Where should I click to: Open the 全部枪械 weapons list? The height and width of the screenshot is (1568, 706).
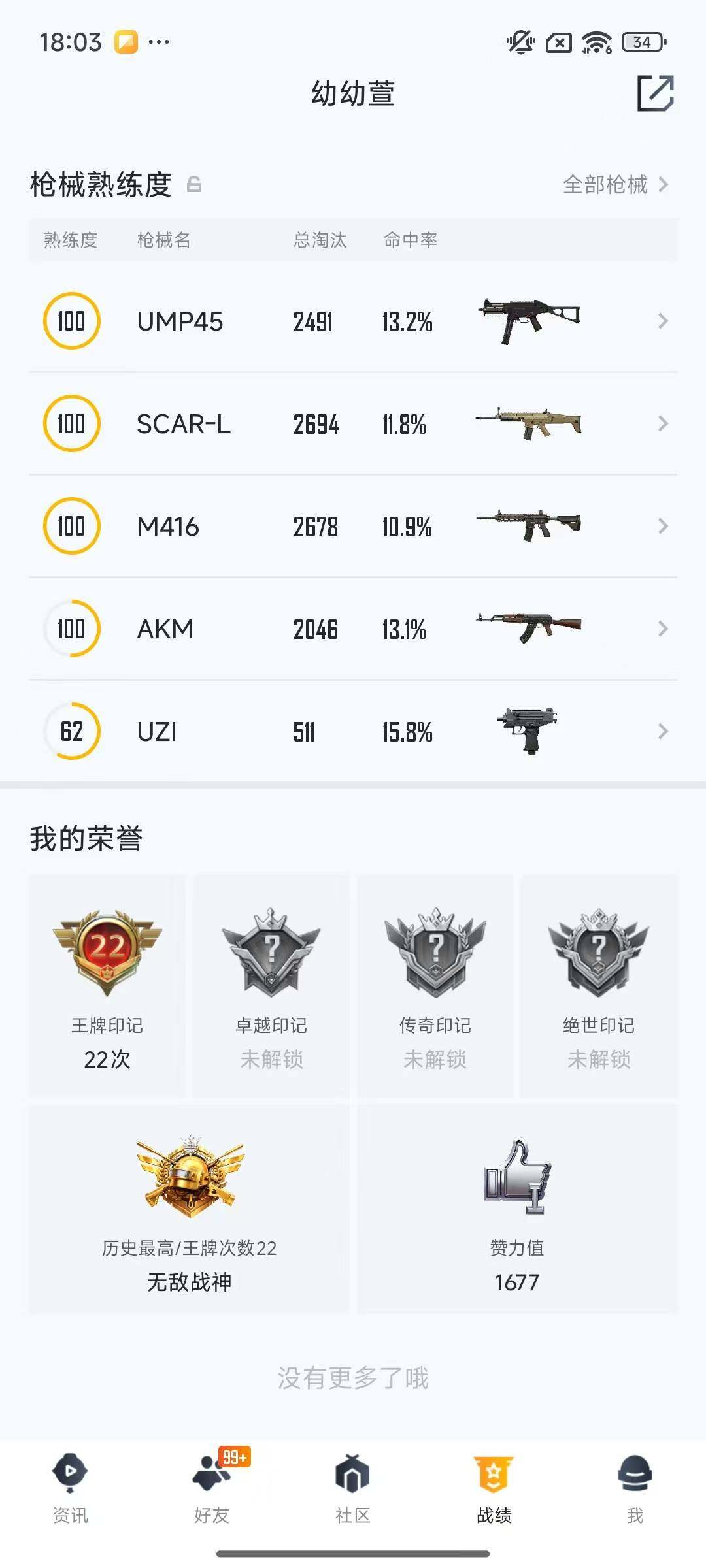pos(608,185)
